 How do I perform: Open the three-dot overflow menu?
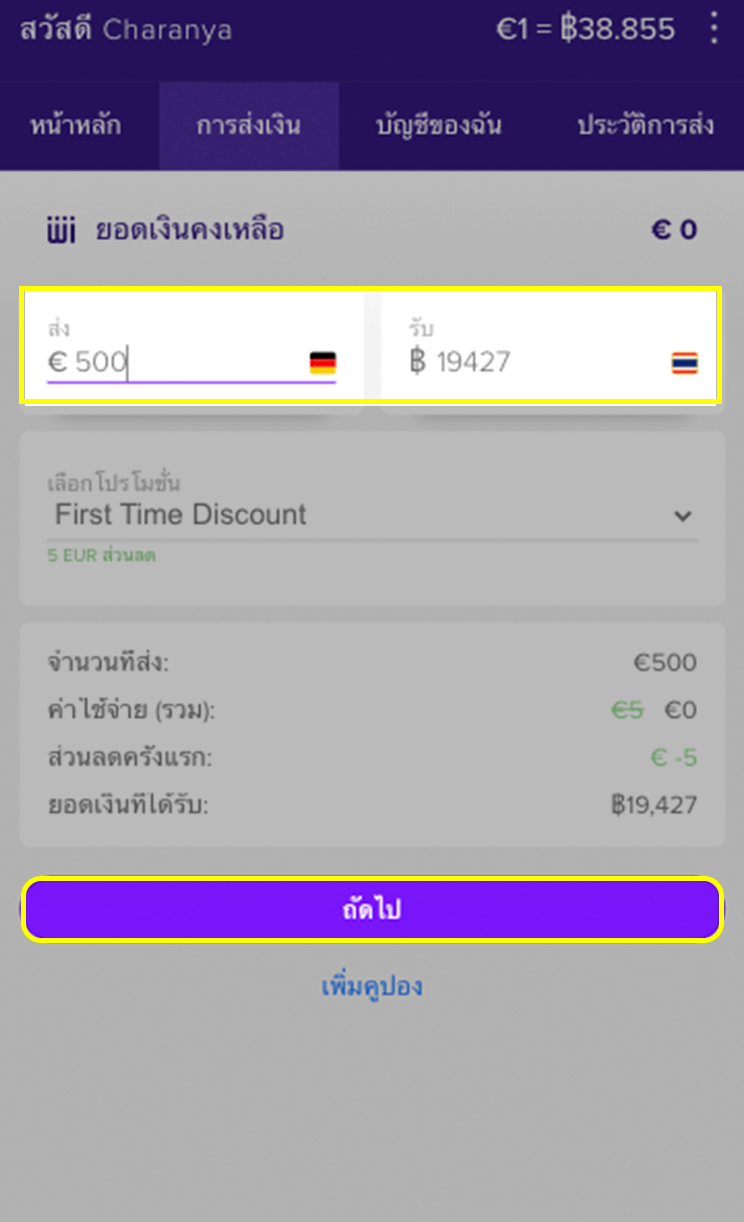(713, 29)
